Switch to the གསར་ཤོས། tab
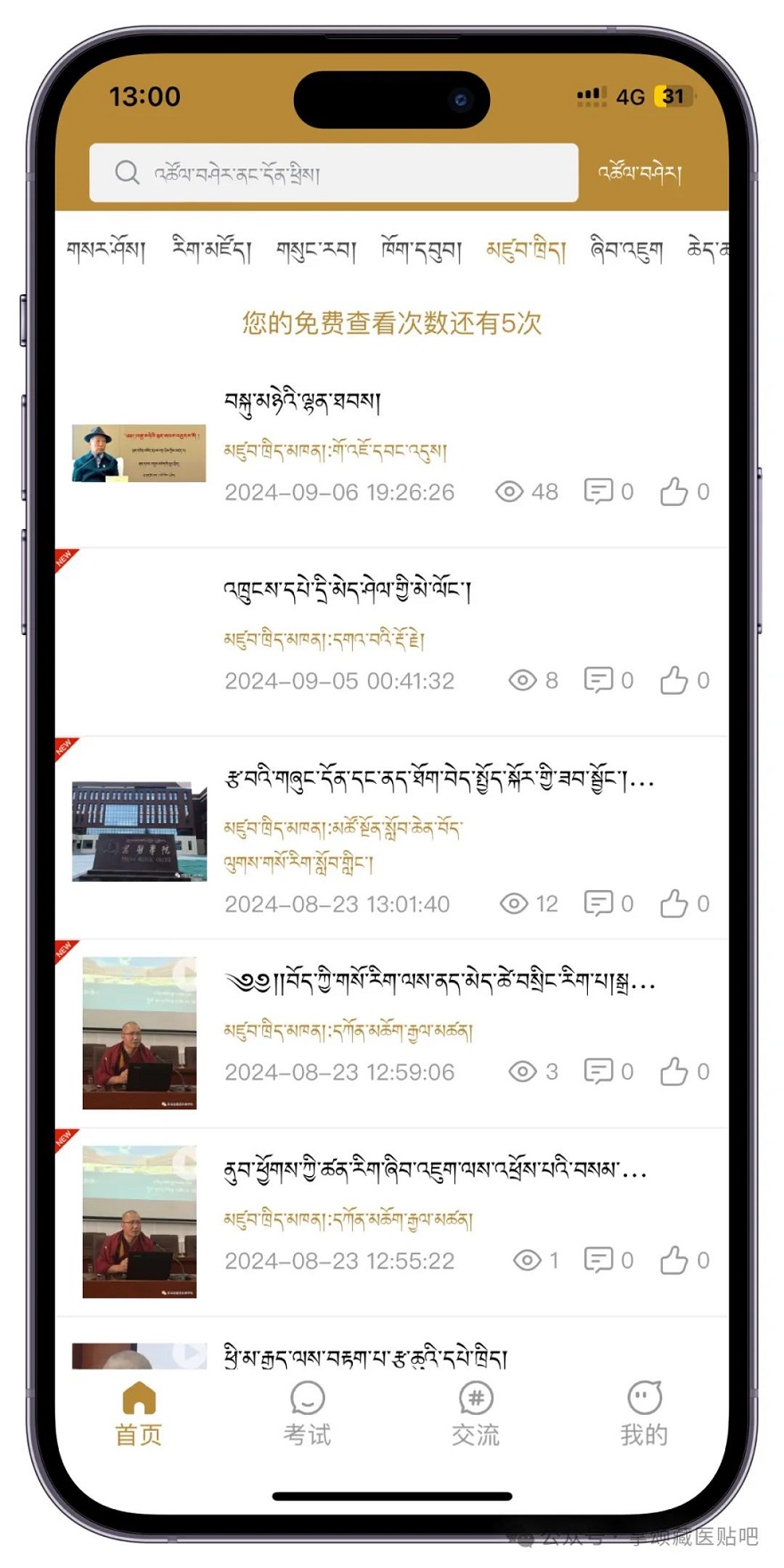784x1568 pixels. pyautogui.click(x=106, y=251)
